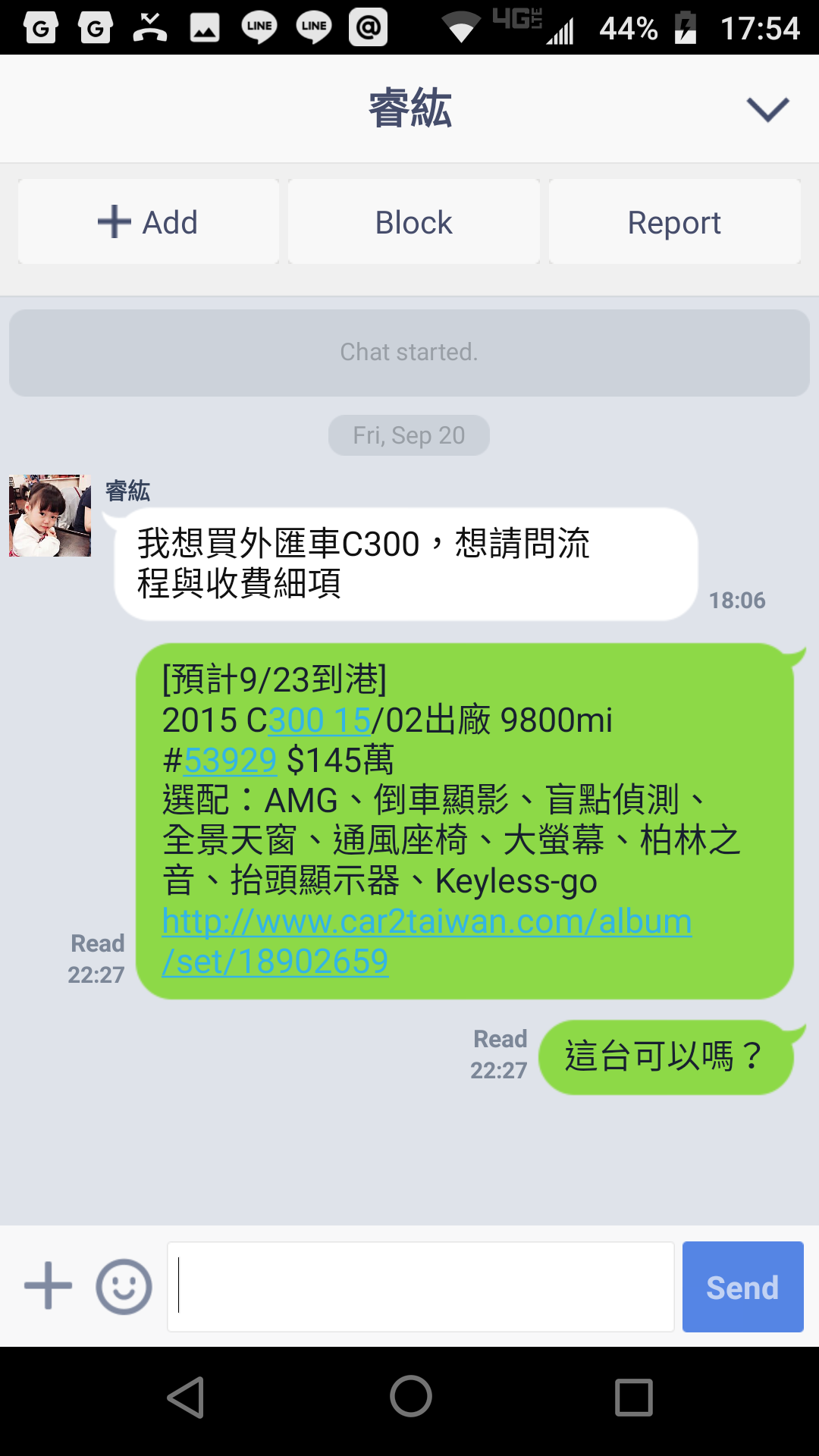Go to the home screen

[x=410, y=1397]
